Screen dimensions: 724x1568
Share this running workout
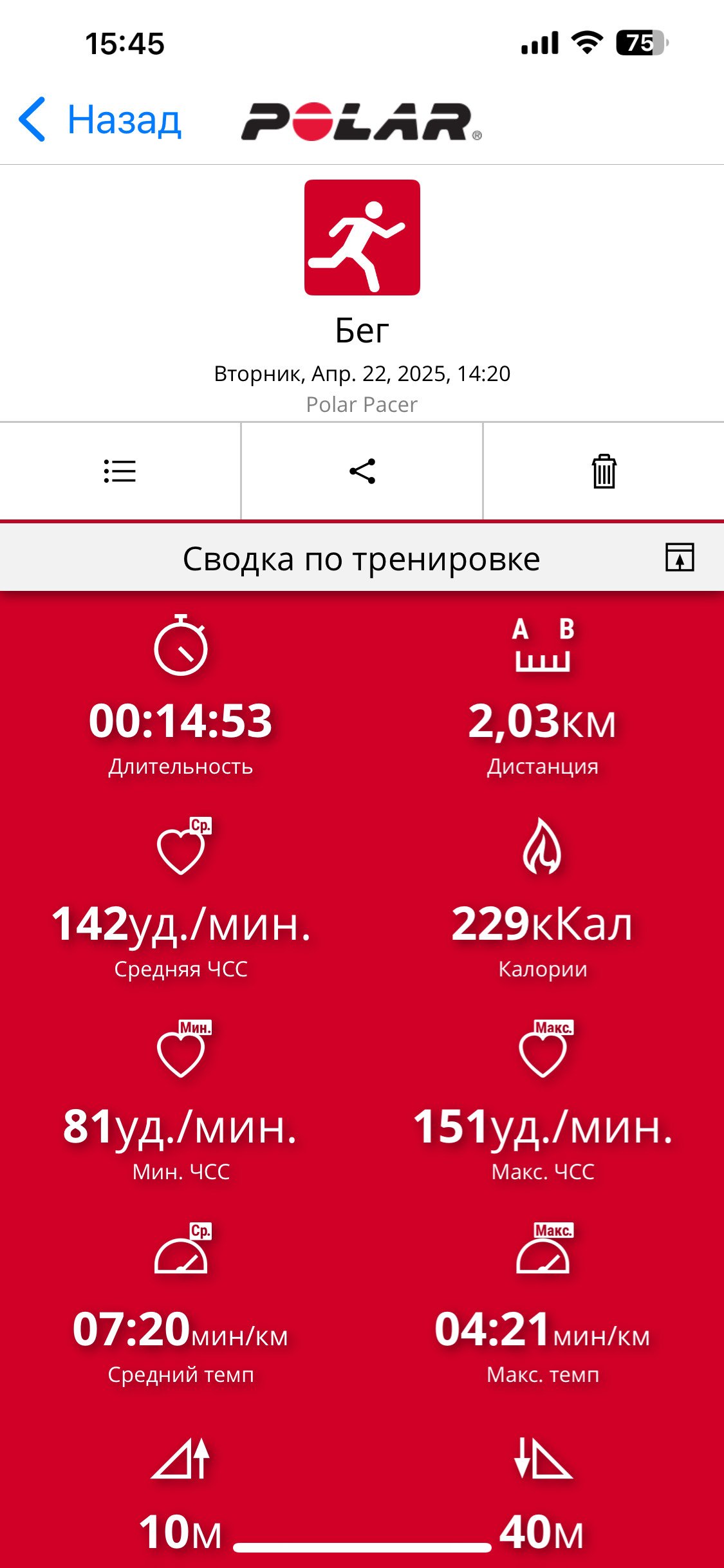pos(362,471)
